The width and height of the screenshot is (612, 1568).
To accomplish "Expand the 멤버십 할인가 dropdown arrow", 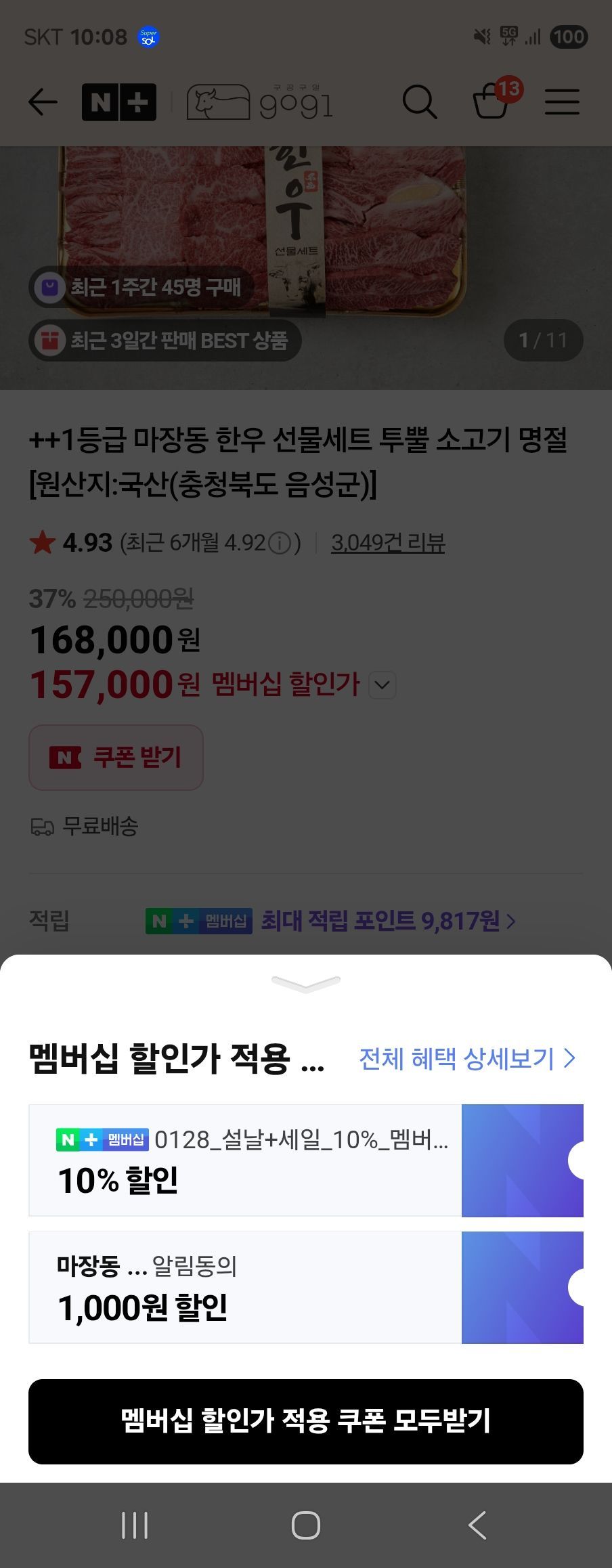I will tap(383, 685).
